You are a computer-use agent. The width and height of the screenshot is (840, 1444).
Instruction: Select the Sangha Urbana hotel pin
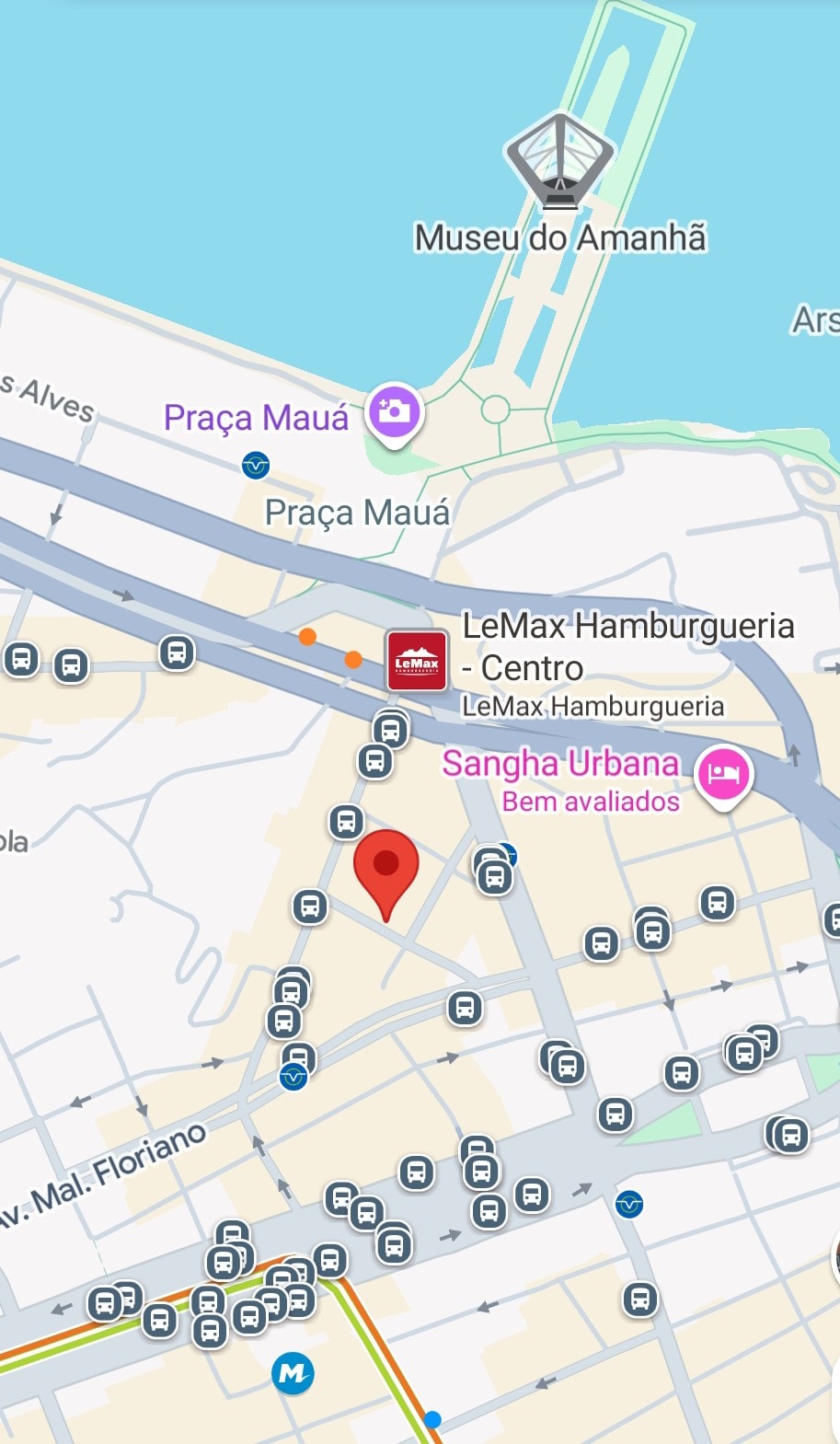724,776
